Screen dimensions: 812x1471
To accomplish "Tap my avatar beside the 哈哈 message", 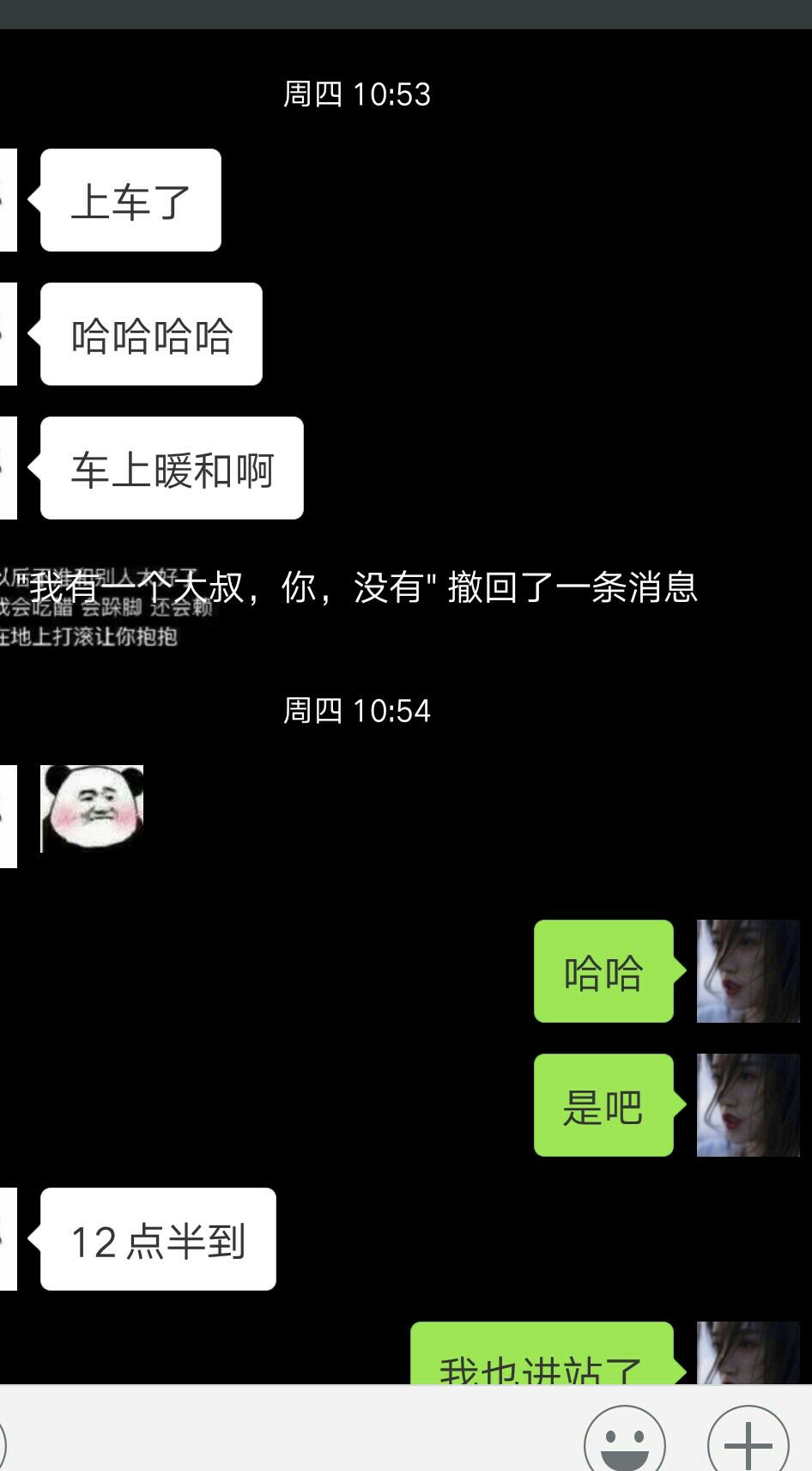I will (748, 971).
